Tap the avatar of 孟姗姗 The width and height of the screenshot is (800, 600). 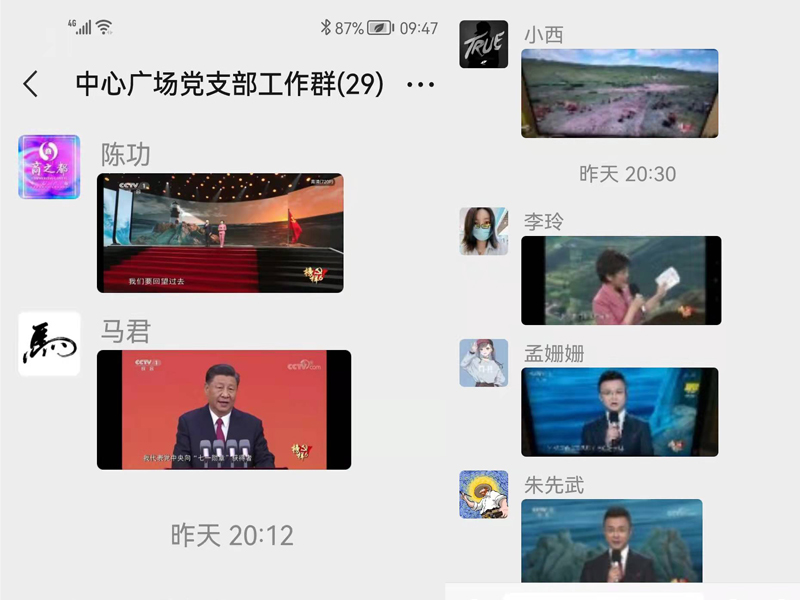(484, 363)
